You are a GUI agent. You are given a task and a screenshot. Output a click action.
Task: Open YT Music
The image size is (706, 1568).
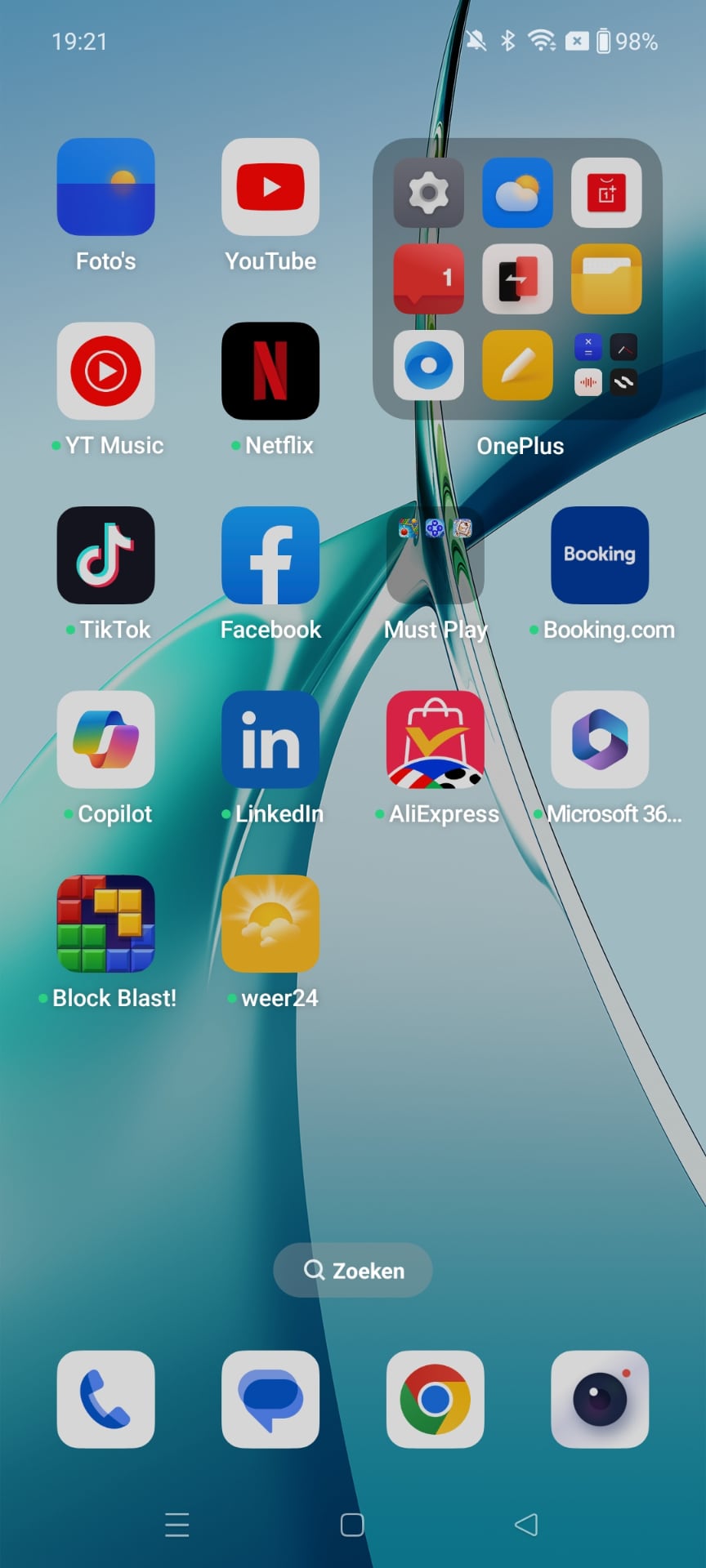pos(105,372)
